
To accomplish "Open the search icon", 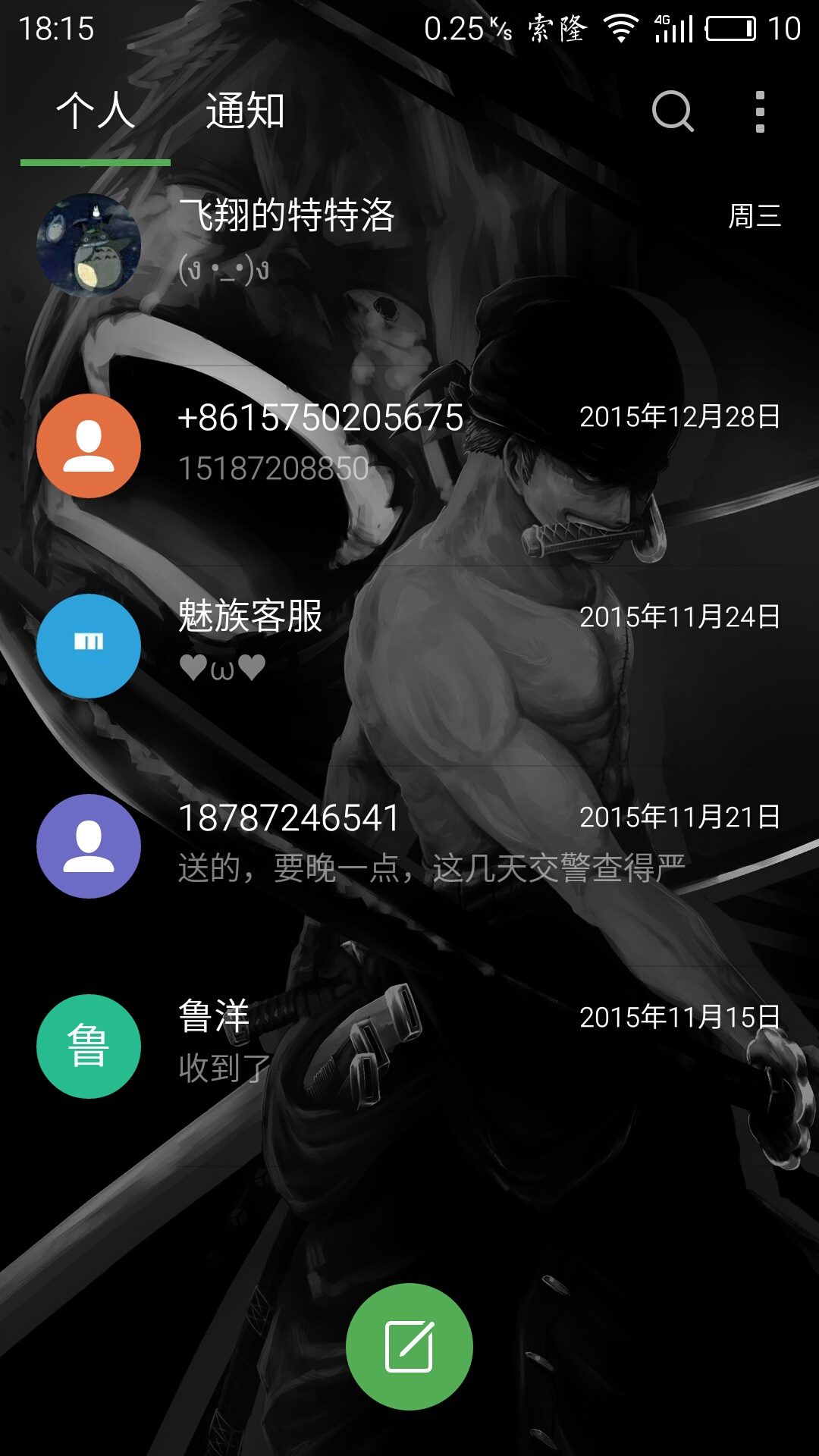I will (x=673, y=111).
